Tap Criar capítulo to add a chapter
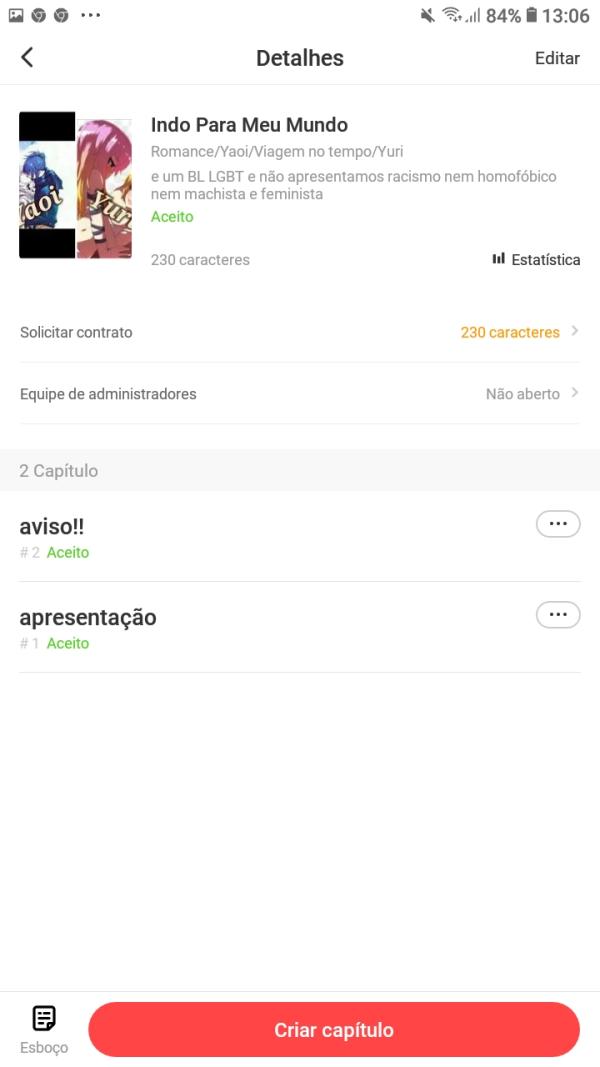The image size is (600, 1067). (334, 1030)
